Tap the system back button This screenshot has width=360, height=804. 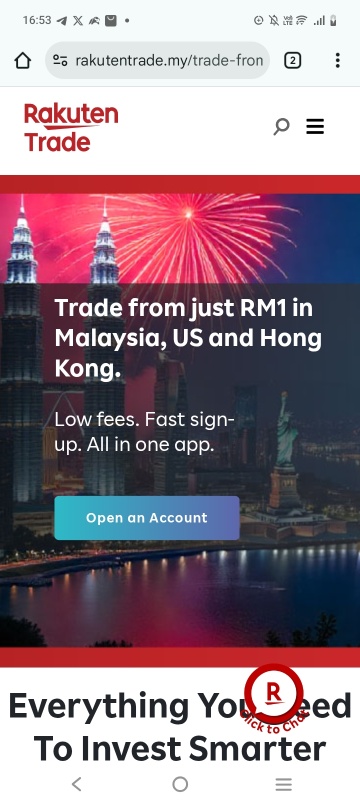click(x=76, y=783)
